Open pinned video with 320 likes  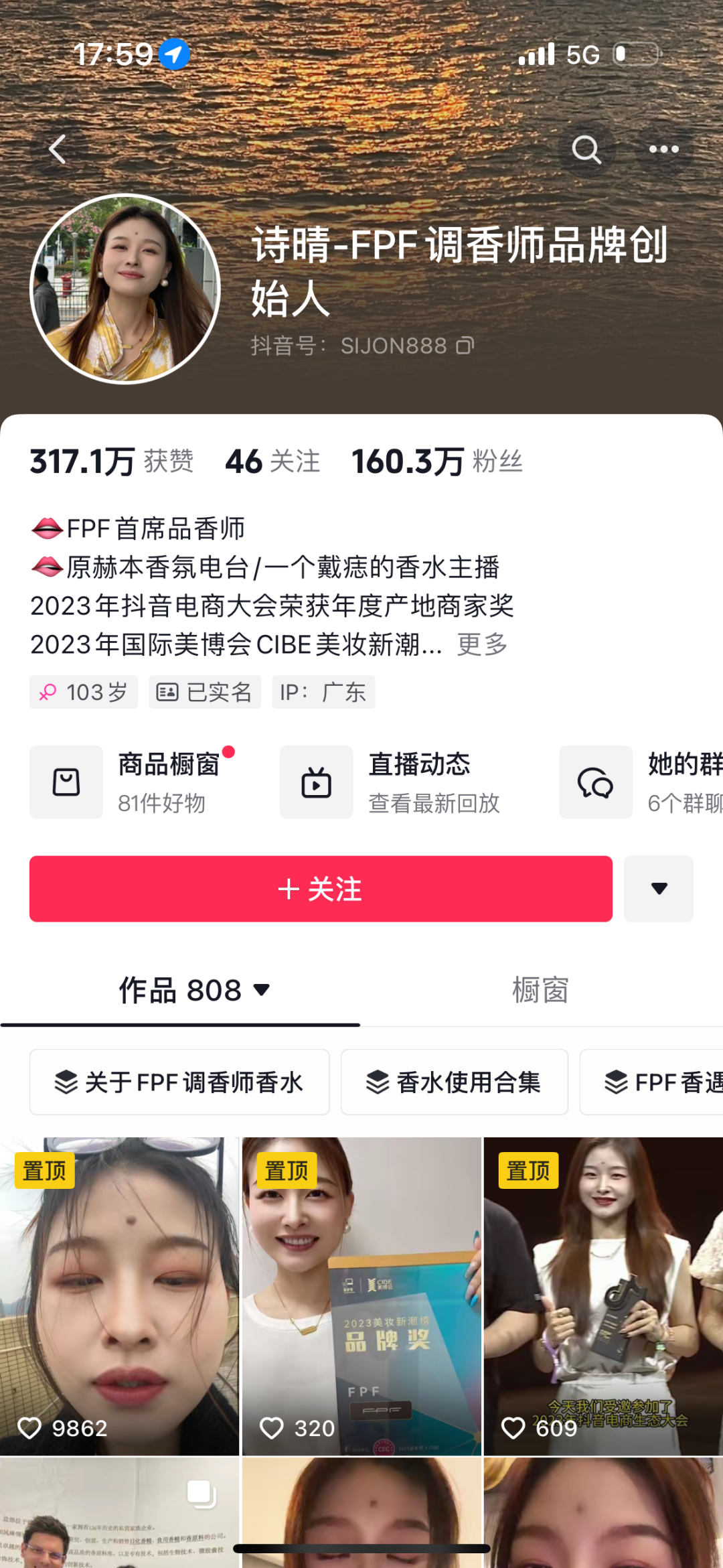point(361,1296)
